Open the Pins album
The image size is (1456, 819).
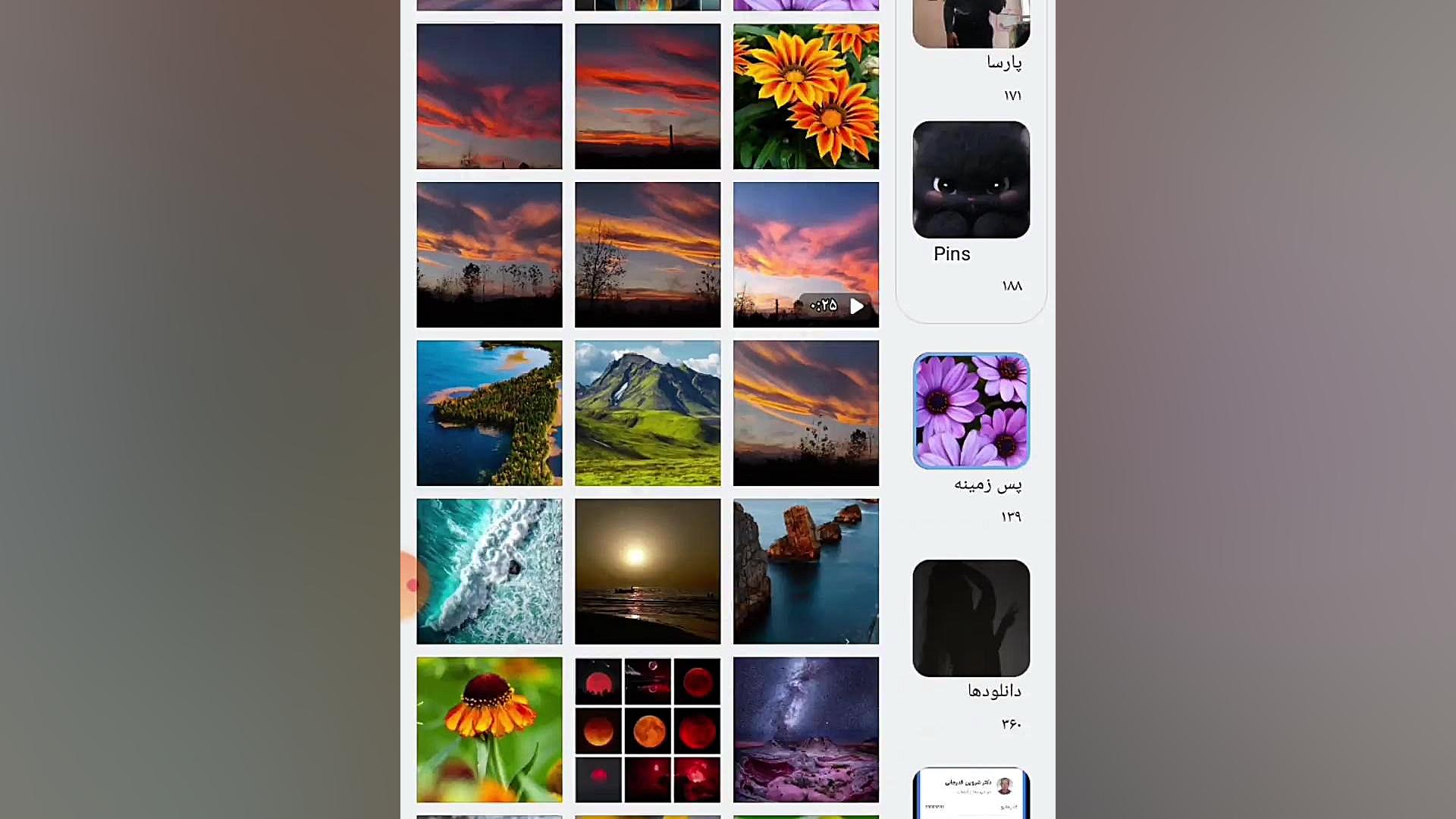(971, 180)
